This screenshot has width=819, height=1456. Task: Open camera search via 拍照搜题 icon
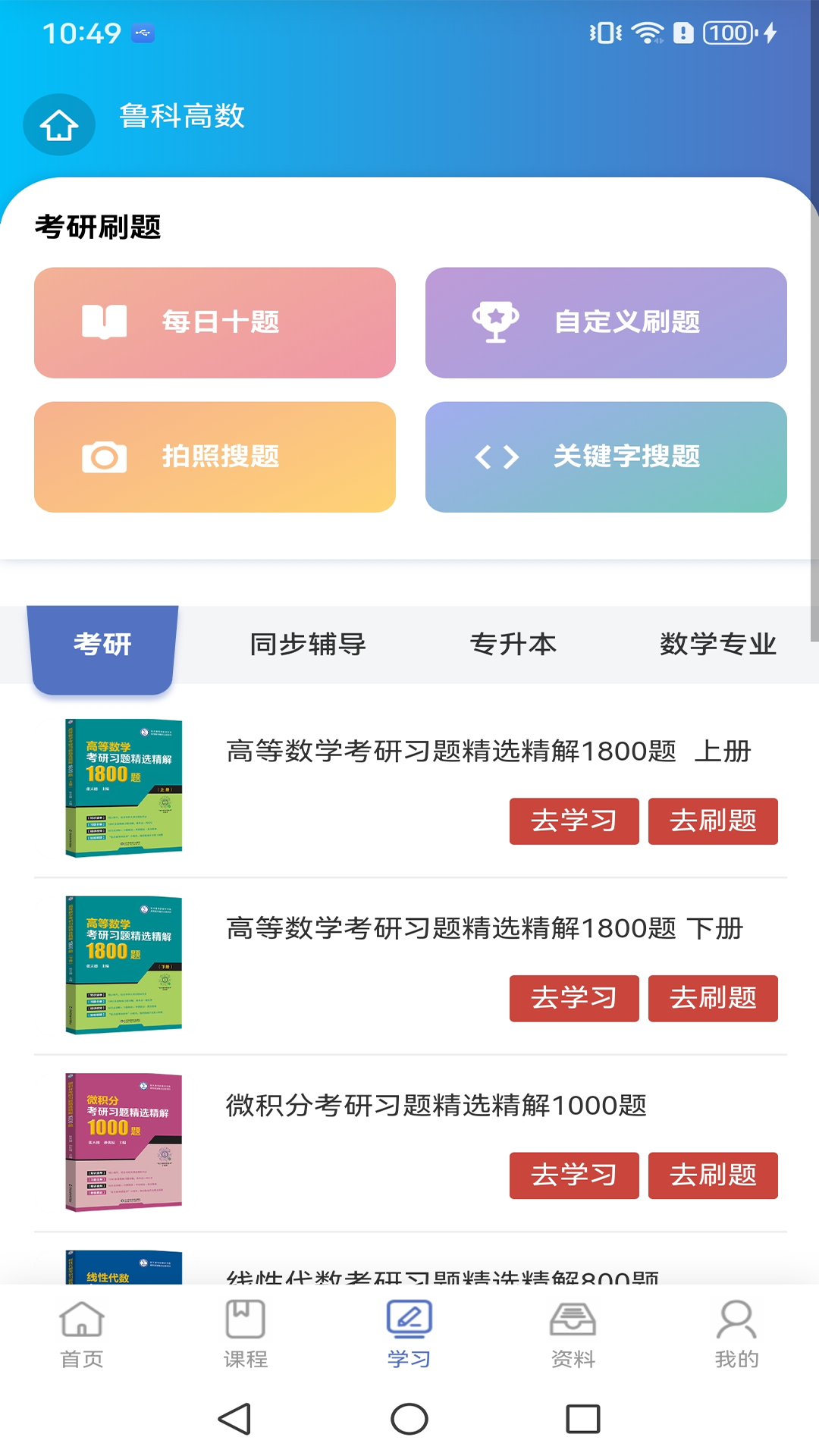tap(105, 456)
